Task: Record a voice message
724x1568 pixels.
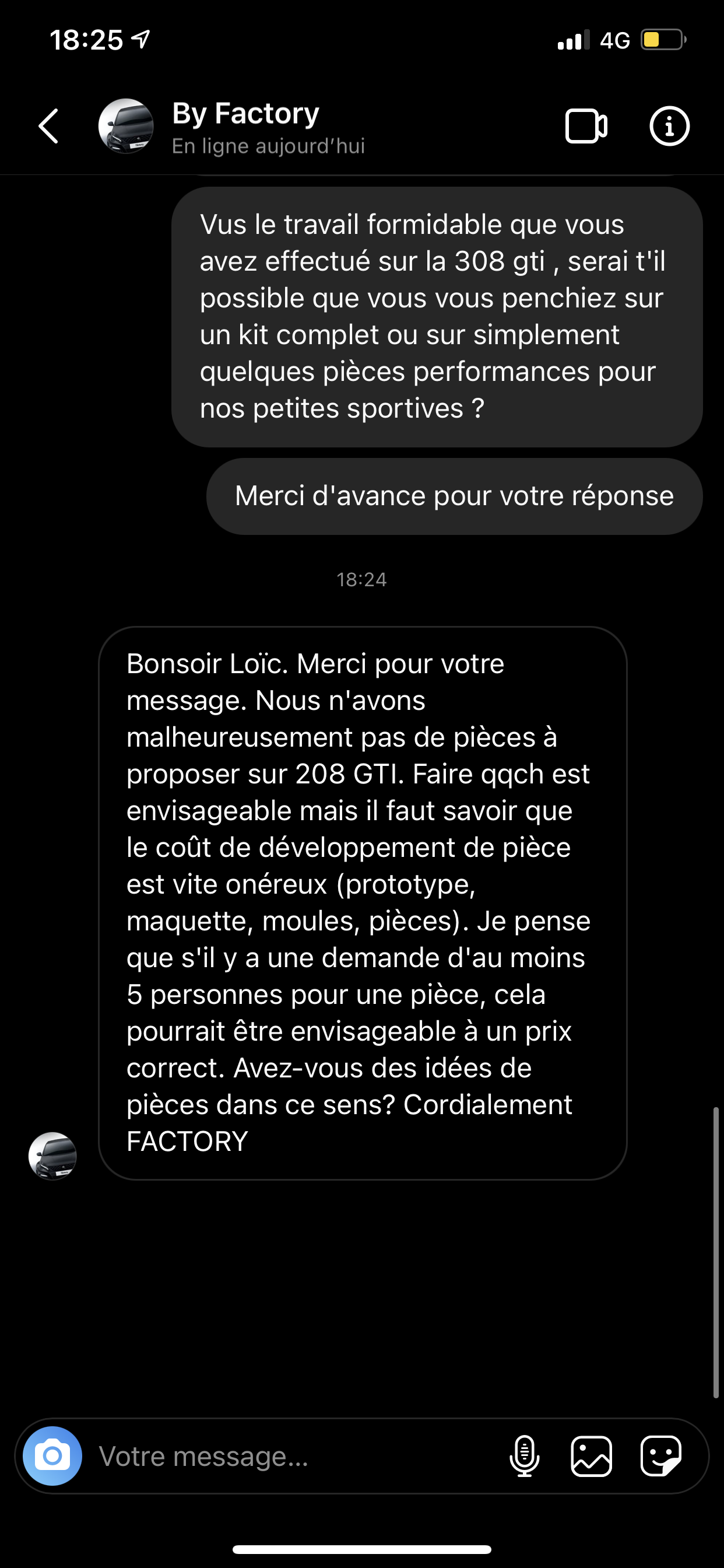Action: click(x=524, y=1456)
